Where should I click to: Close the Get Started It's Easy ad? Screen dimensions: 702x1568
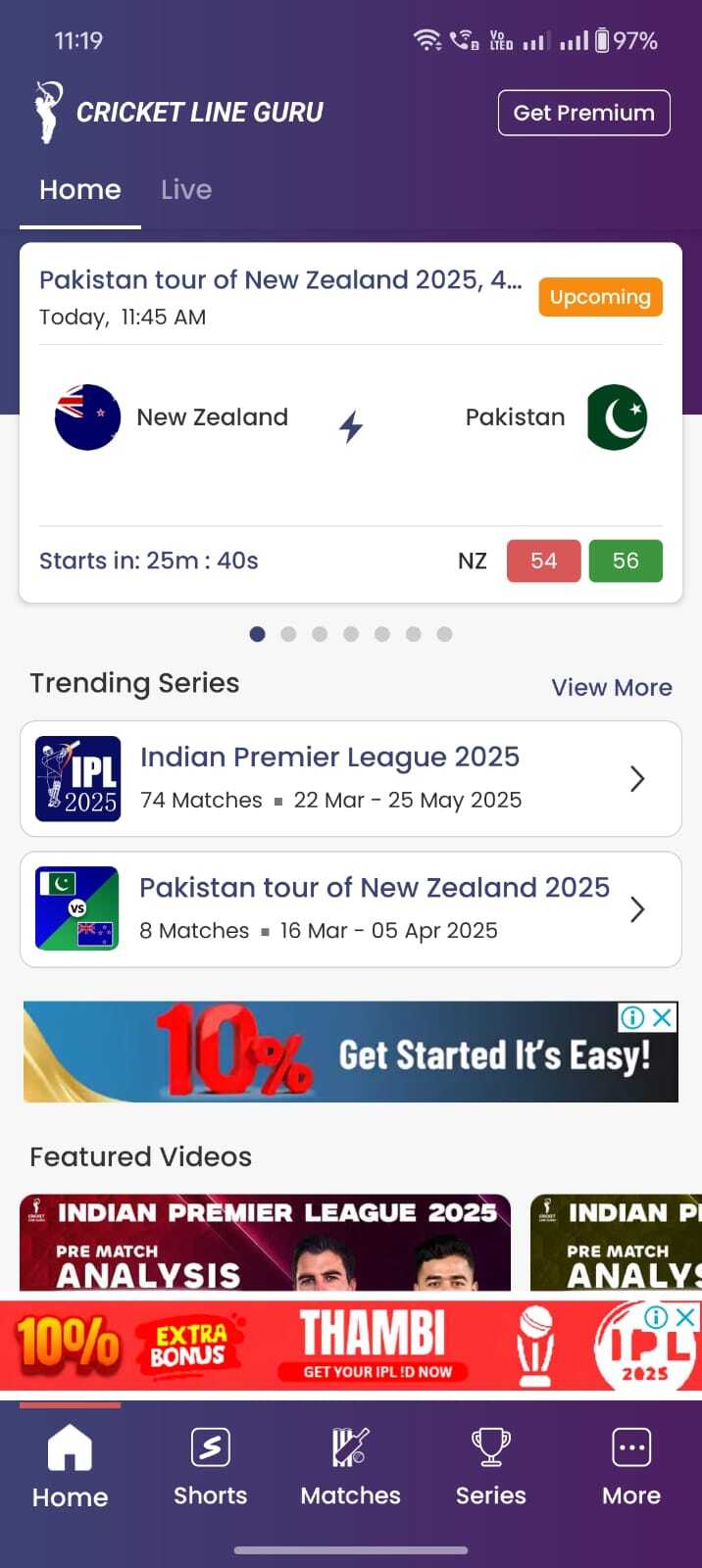tap(663, 1018)
